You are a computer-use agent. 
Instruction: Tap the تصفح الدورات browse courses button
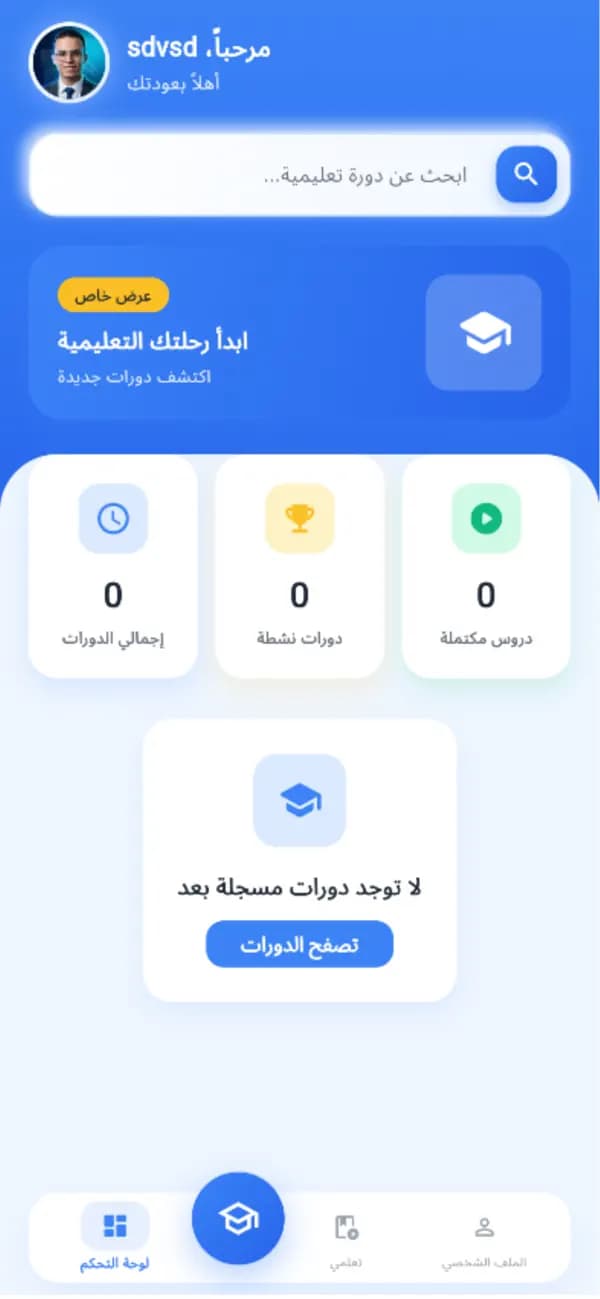click(x=300, y=945)
